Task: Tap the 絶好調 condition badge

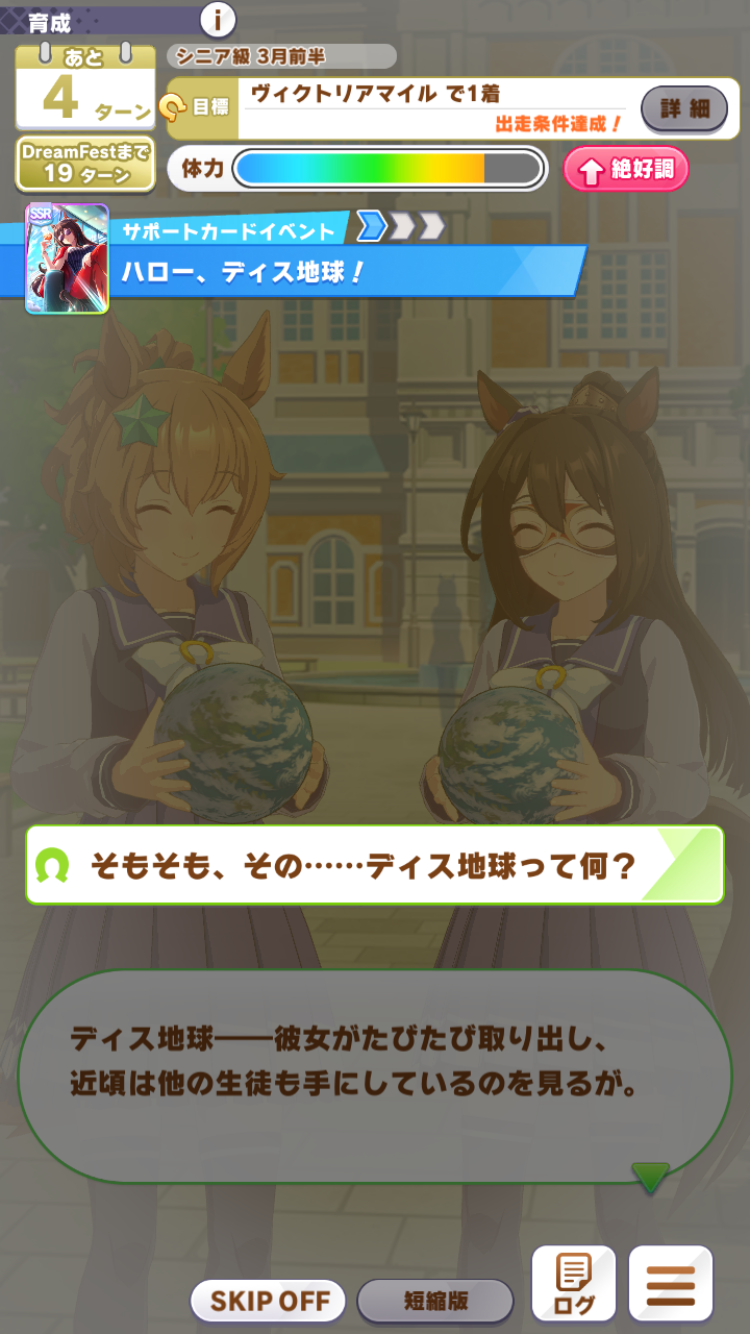Action: pos(626,169)
